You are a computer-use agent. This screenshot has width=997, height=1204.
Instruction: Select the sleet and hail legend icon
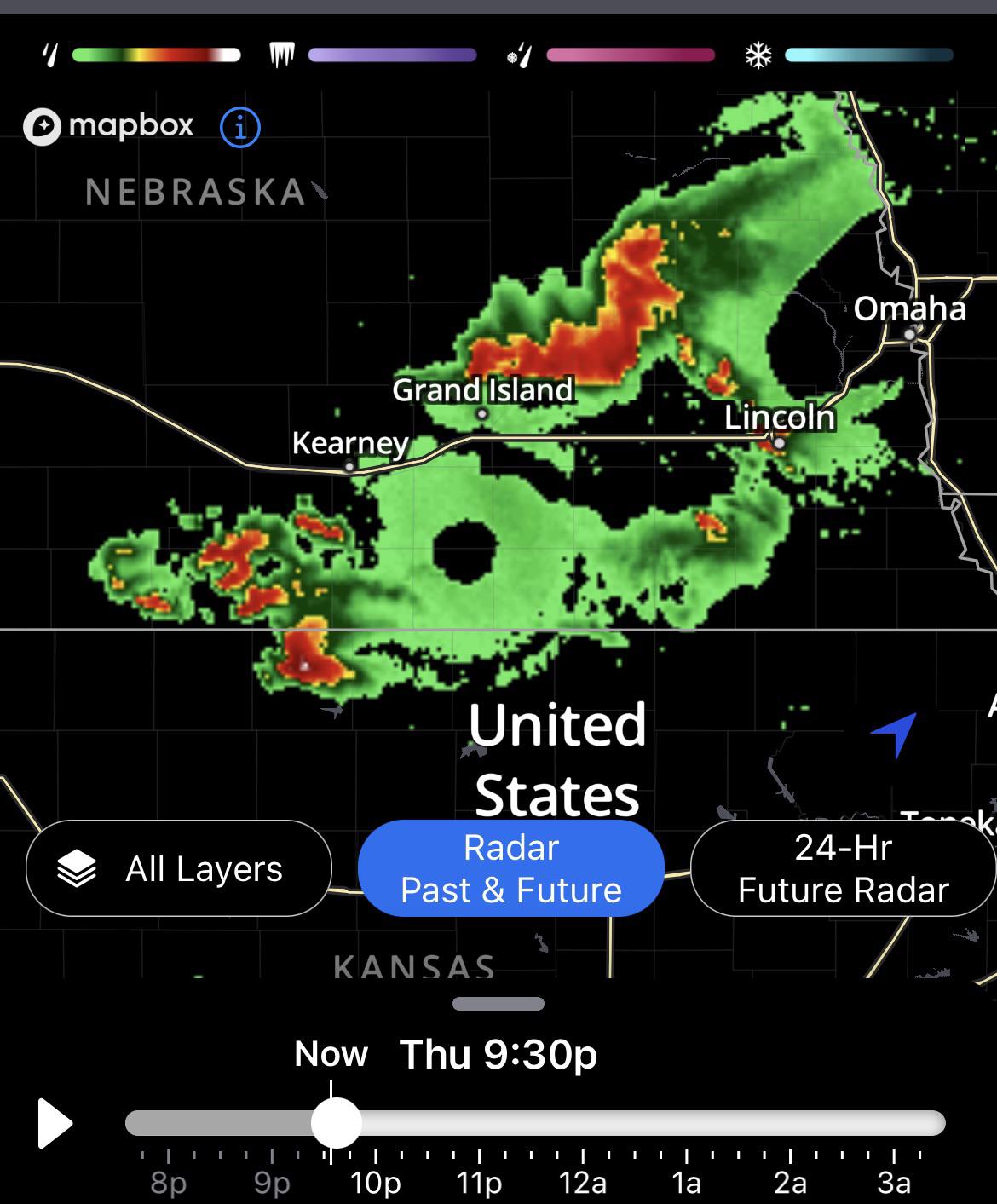tap(519, 55)
